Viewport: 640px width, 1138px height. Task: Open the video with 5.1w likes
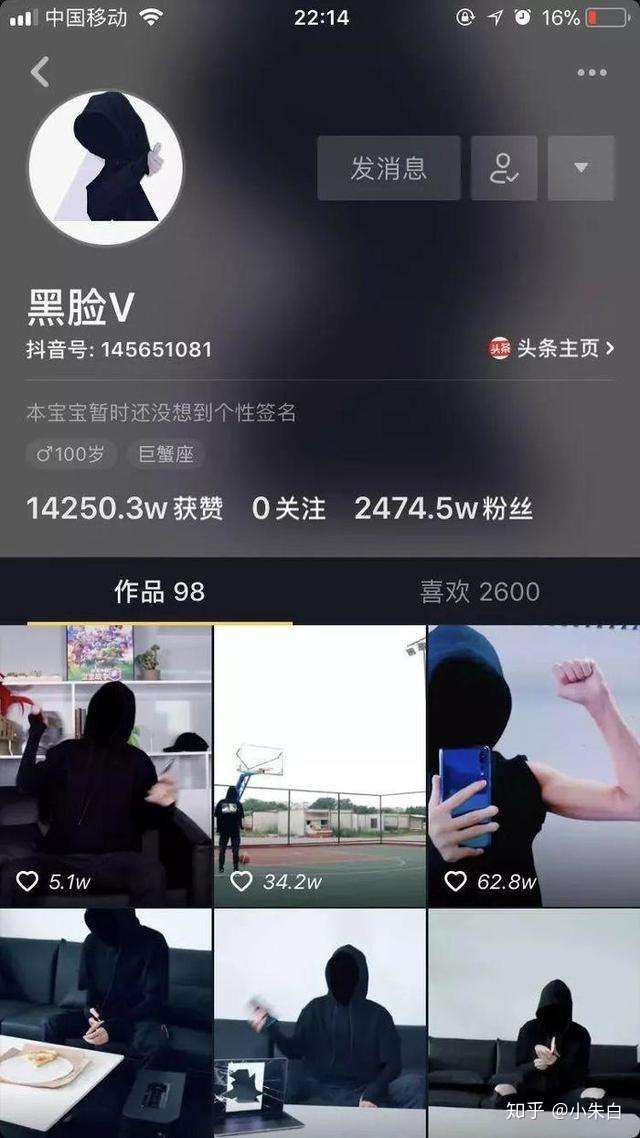pos(106,766)
